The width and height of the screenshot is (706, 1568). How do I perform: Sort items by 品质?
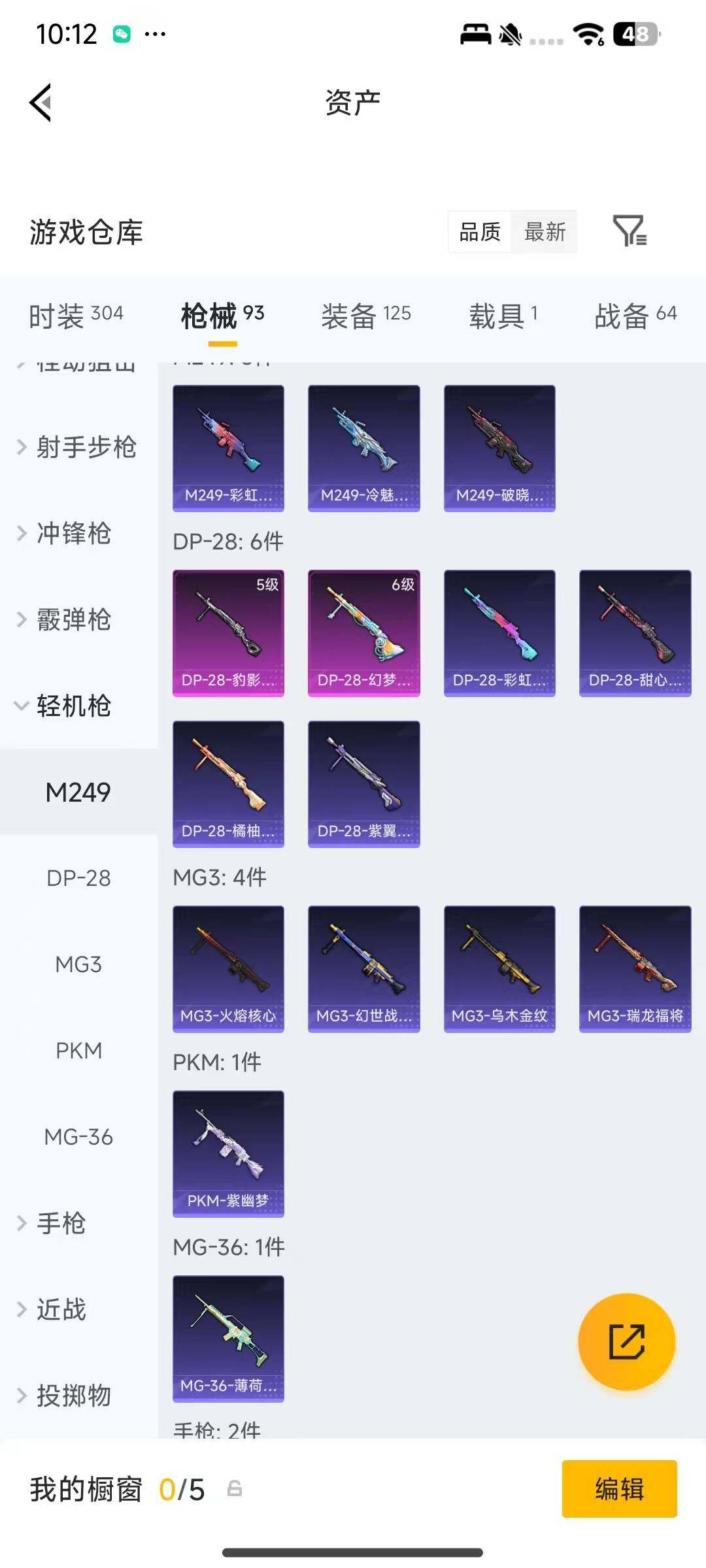point(480,231)
